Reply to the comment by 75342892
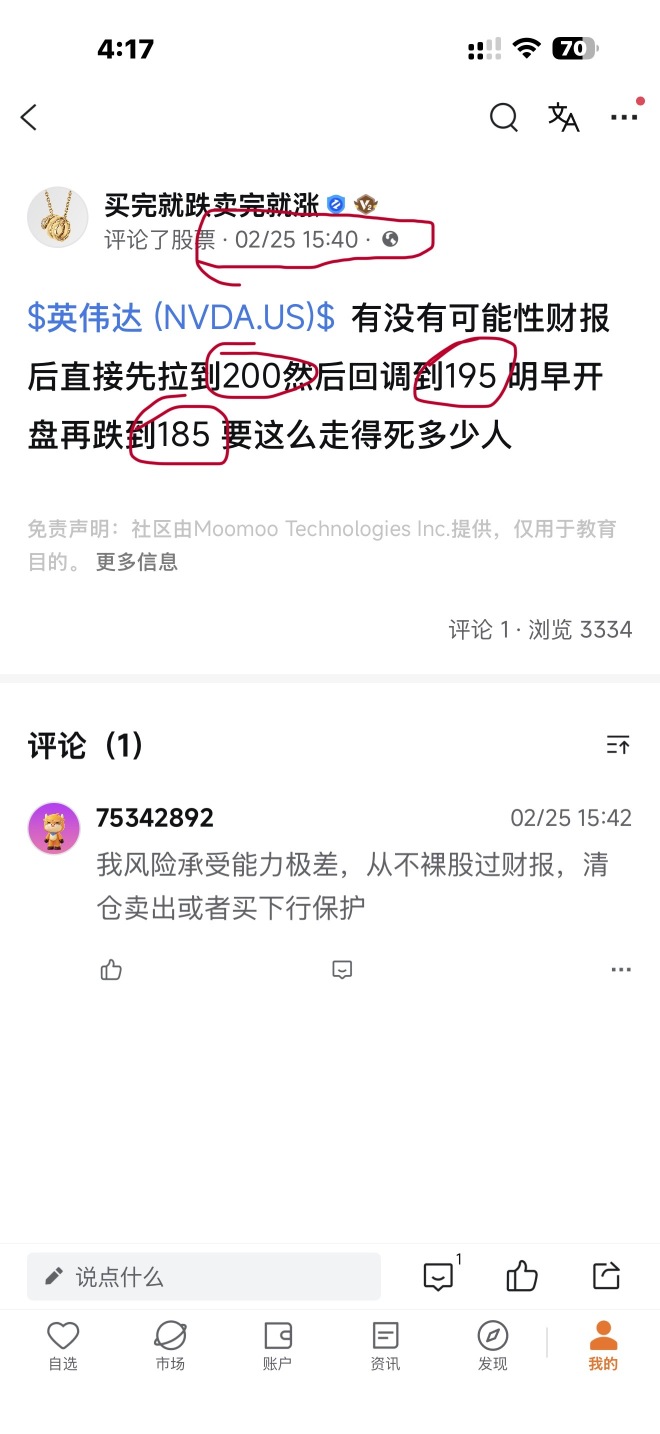This screenshot has height=1434, width=660. click(342, 970)
